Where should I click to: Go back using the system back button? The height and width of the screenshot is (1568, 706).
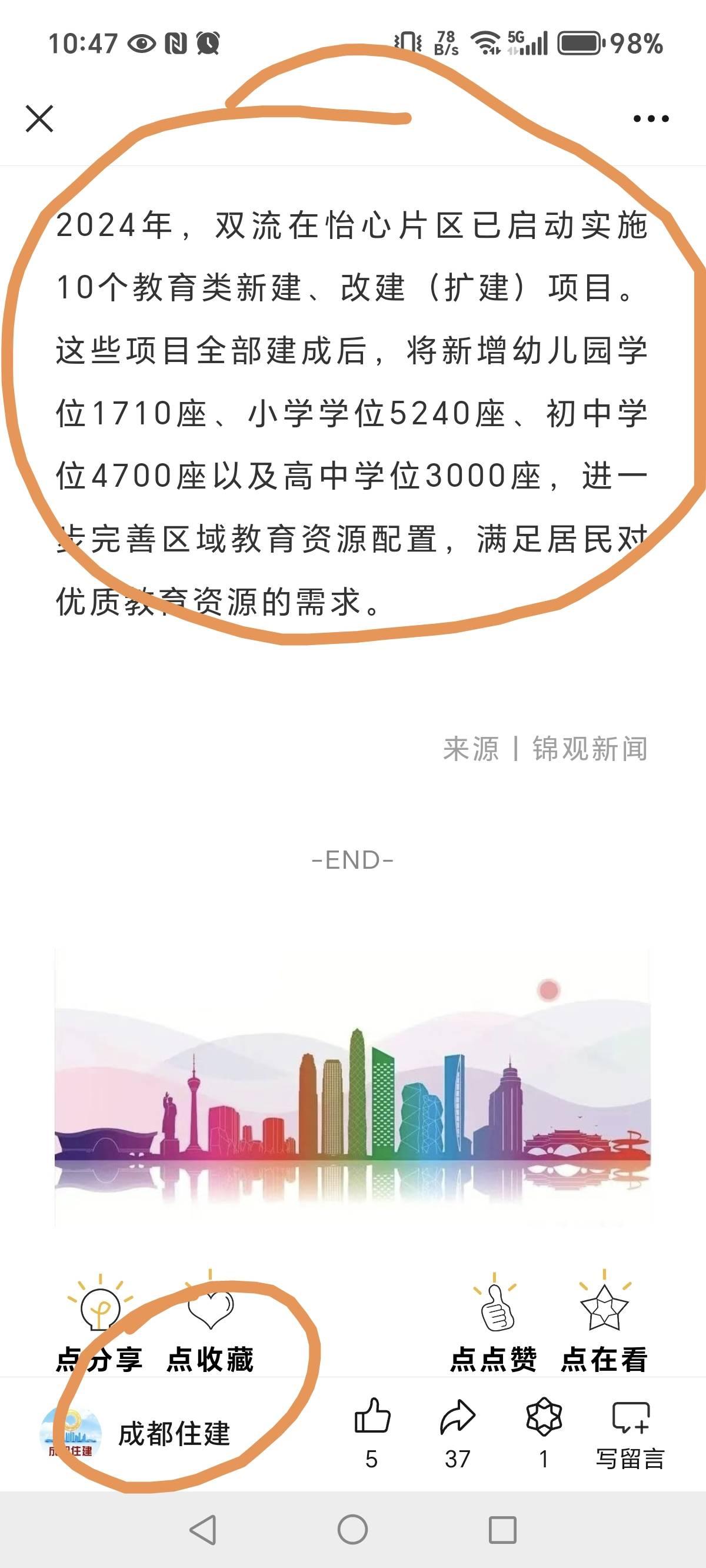coord(202,1530)
